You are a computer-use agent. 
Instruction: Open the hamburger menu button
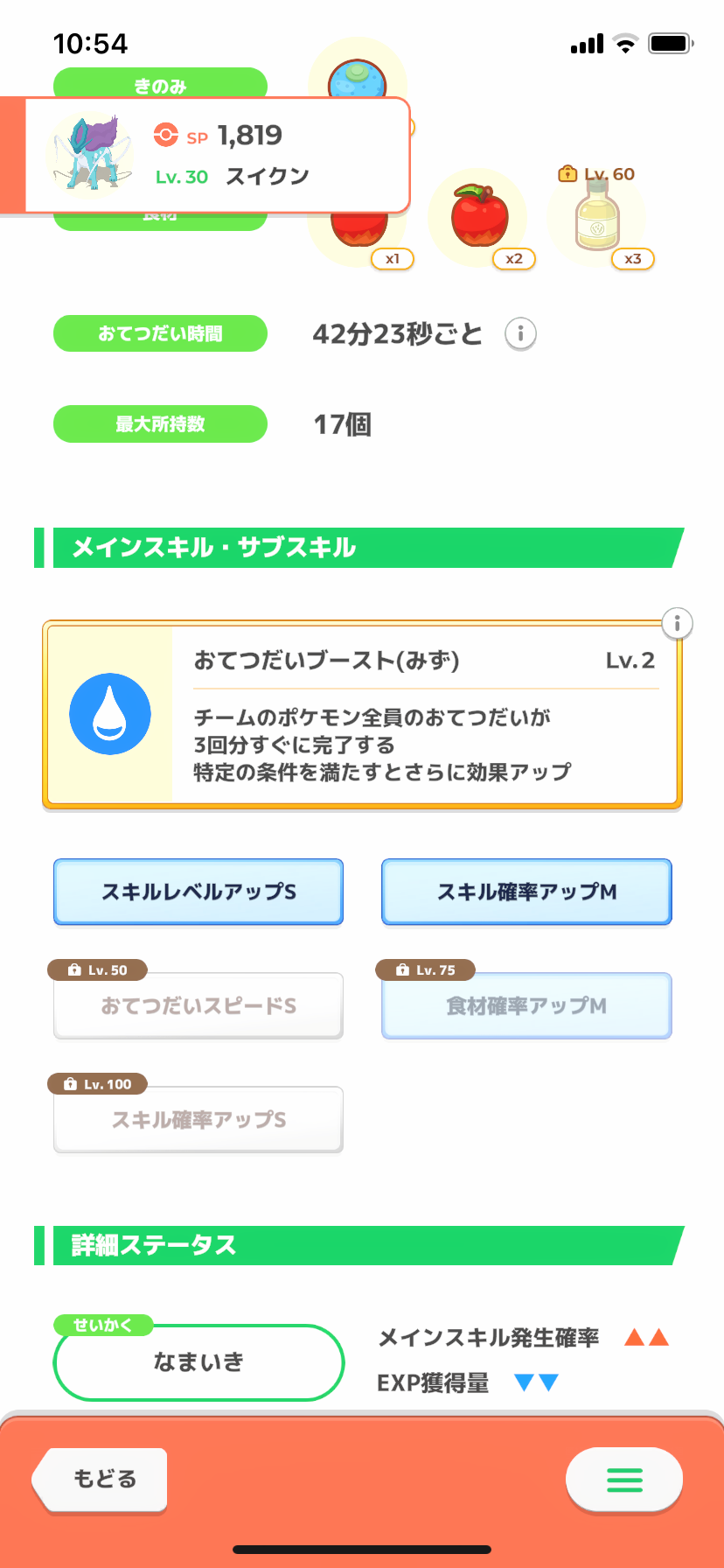[x=624, y=1480]
